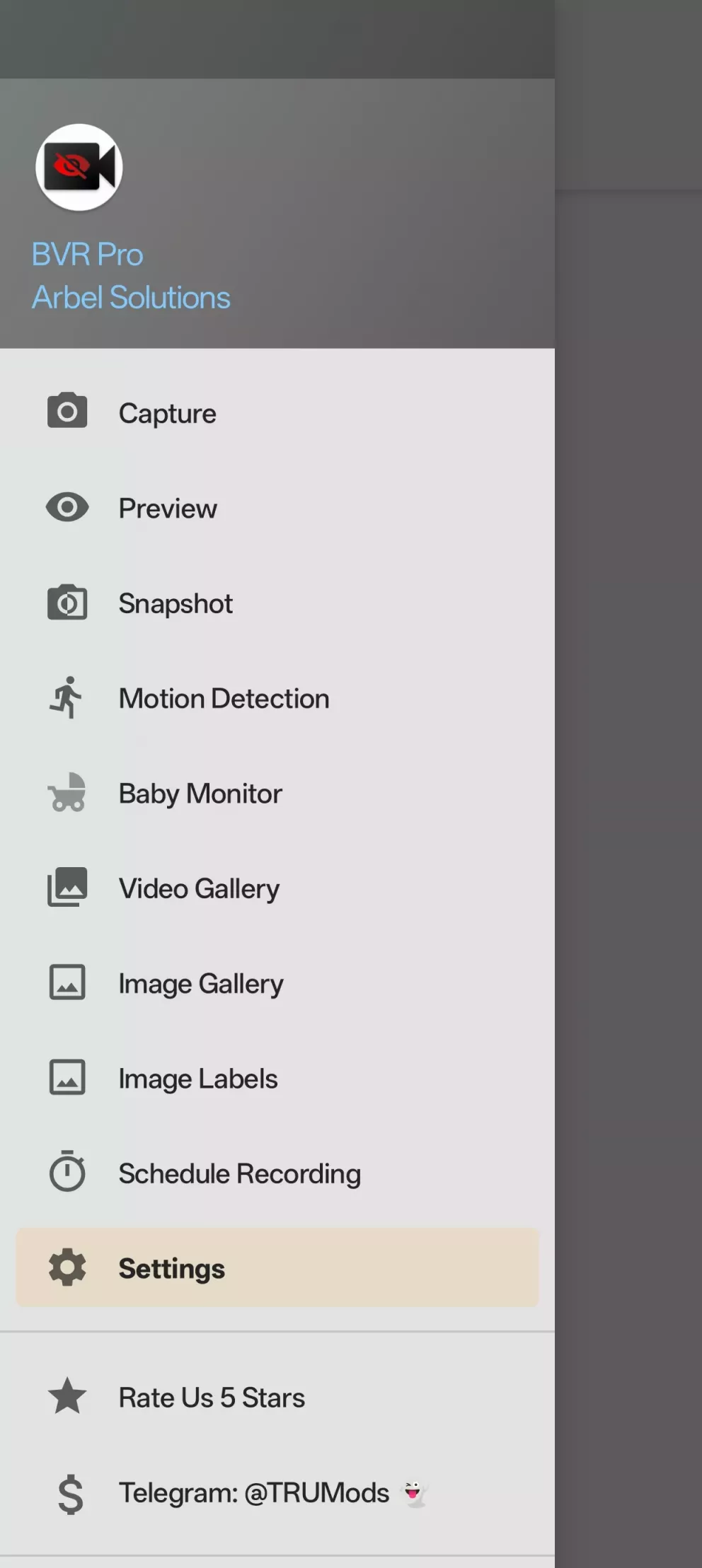
Task: Select Preview from the drawer
Action: click(168, 508)
